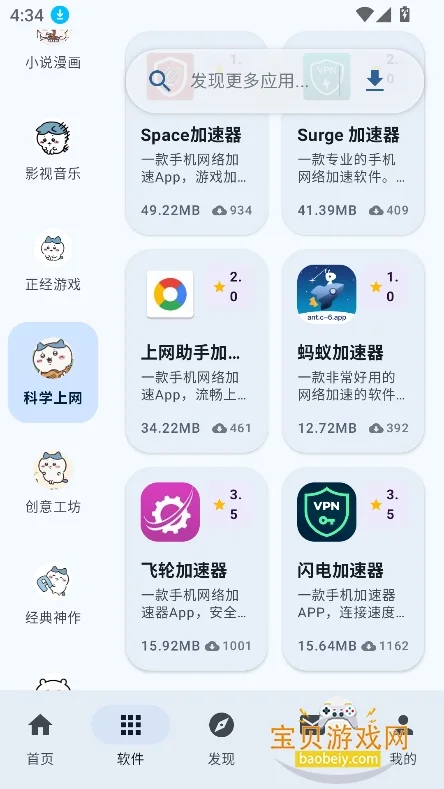The image size is (444, 789).
Task: Switch to the 创意工坊 category
Action: 53,483
